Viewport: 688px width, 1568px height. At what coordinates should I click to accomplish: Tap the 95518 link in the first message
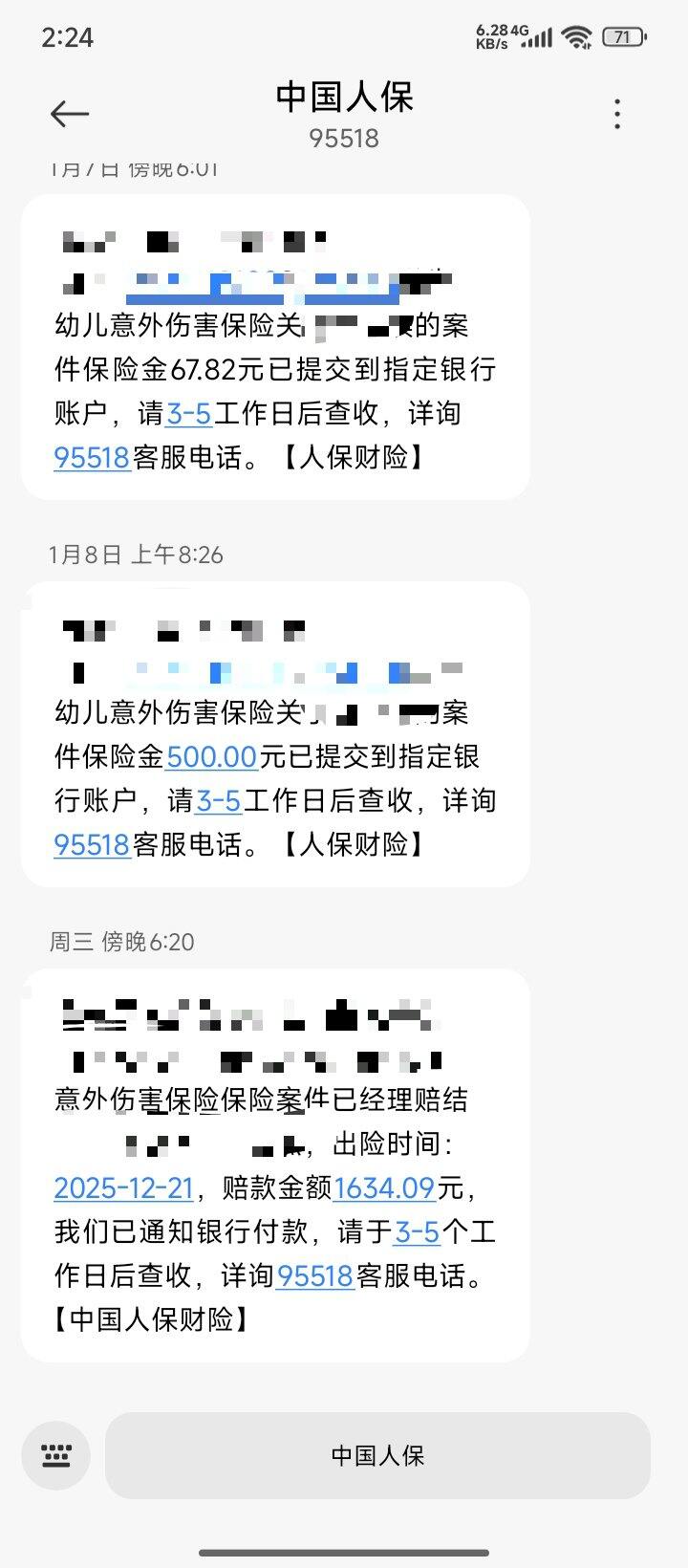click(x=91, y=458)
